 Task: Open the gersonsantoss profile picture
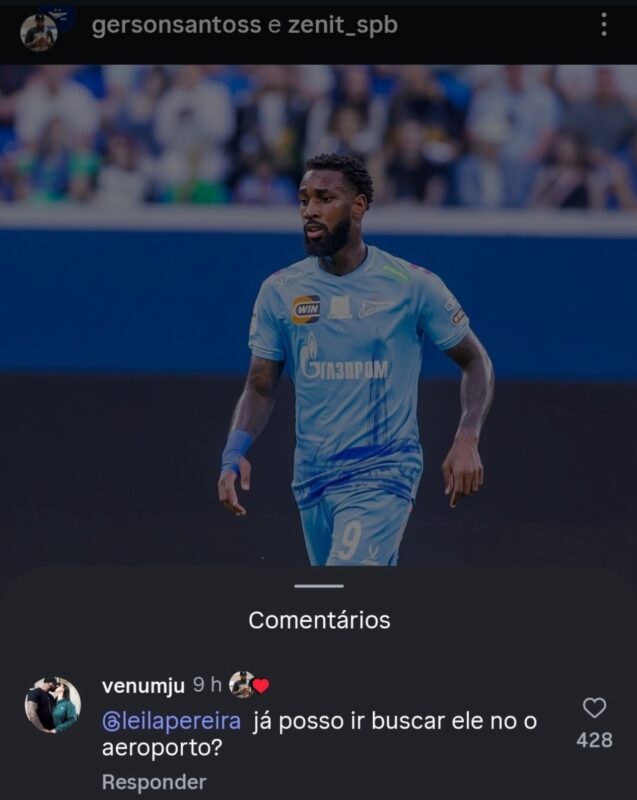(x=39, y=31)
